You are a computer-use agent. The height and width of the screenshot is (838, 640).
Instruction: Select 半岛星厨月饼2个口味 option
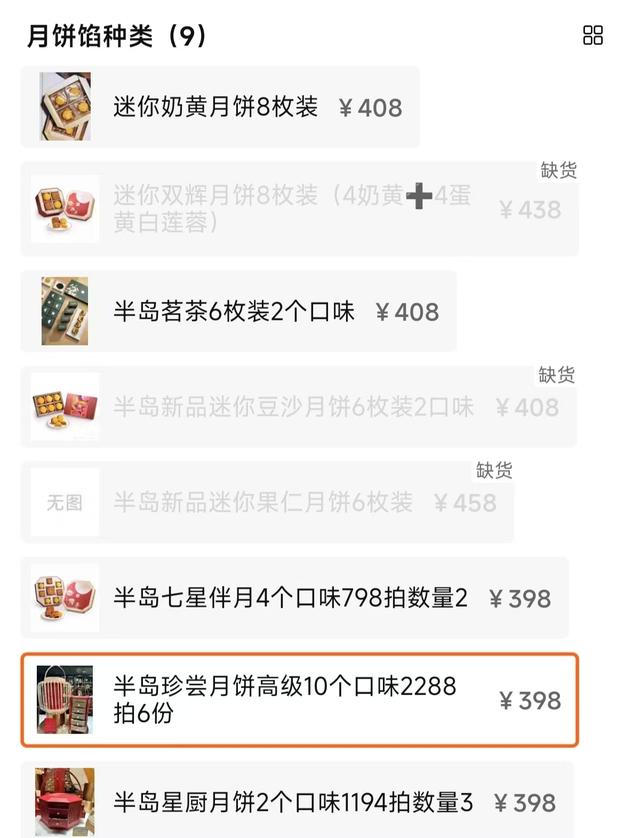[x=297, y=801]
